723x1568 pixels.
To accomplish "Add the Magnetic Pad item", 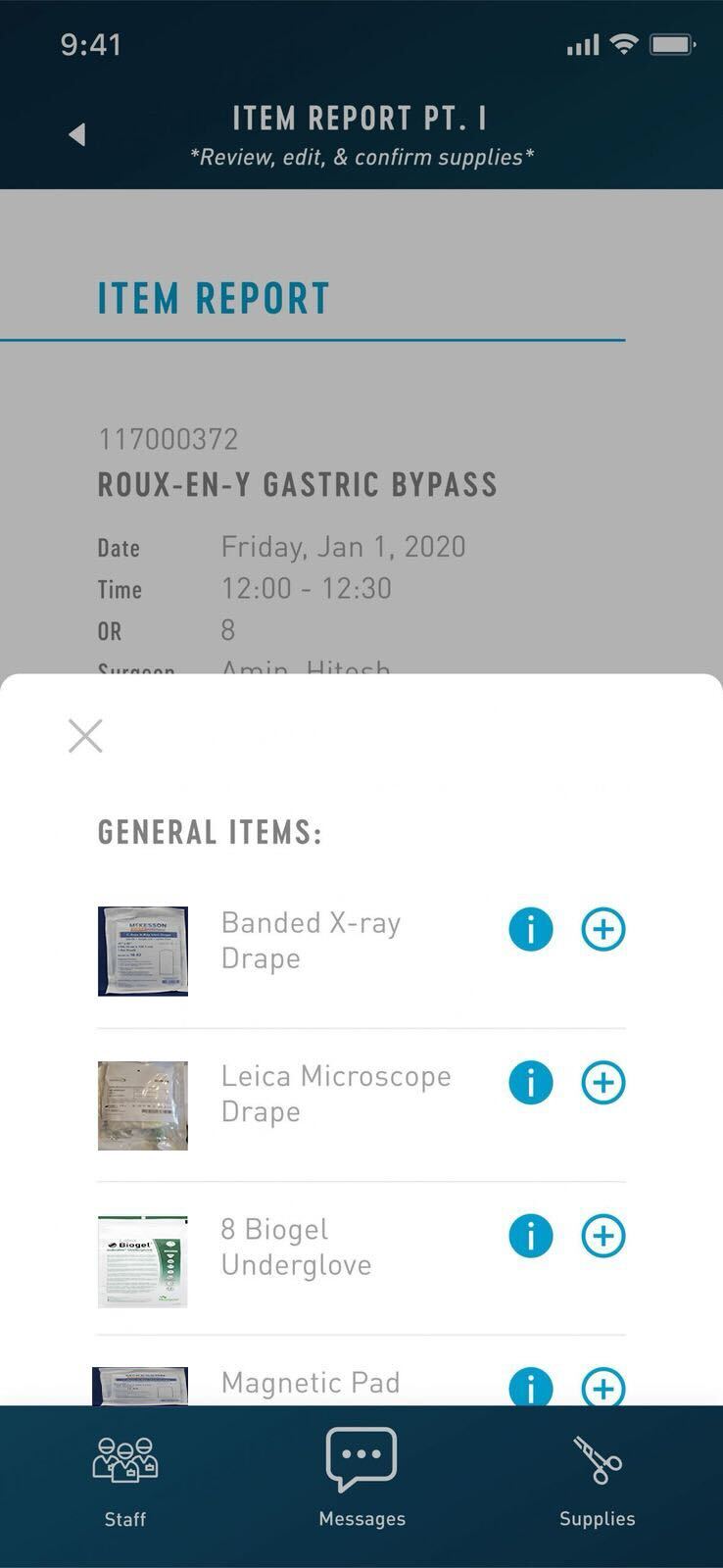I will click(603, 1387).
